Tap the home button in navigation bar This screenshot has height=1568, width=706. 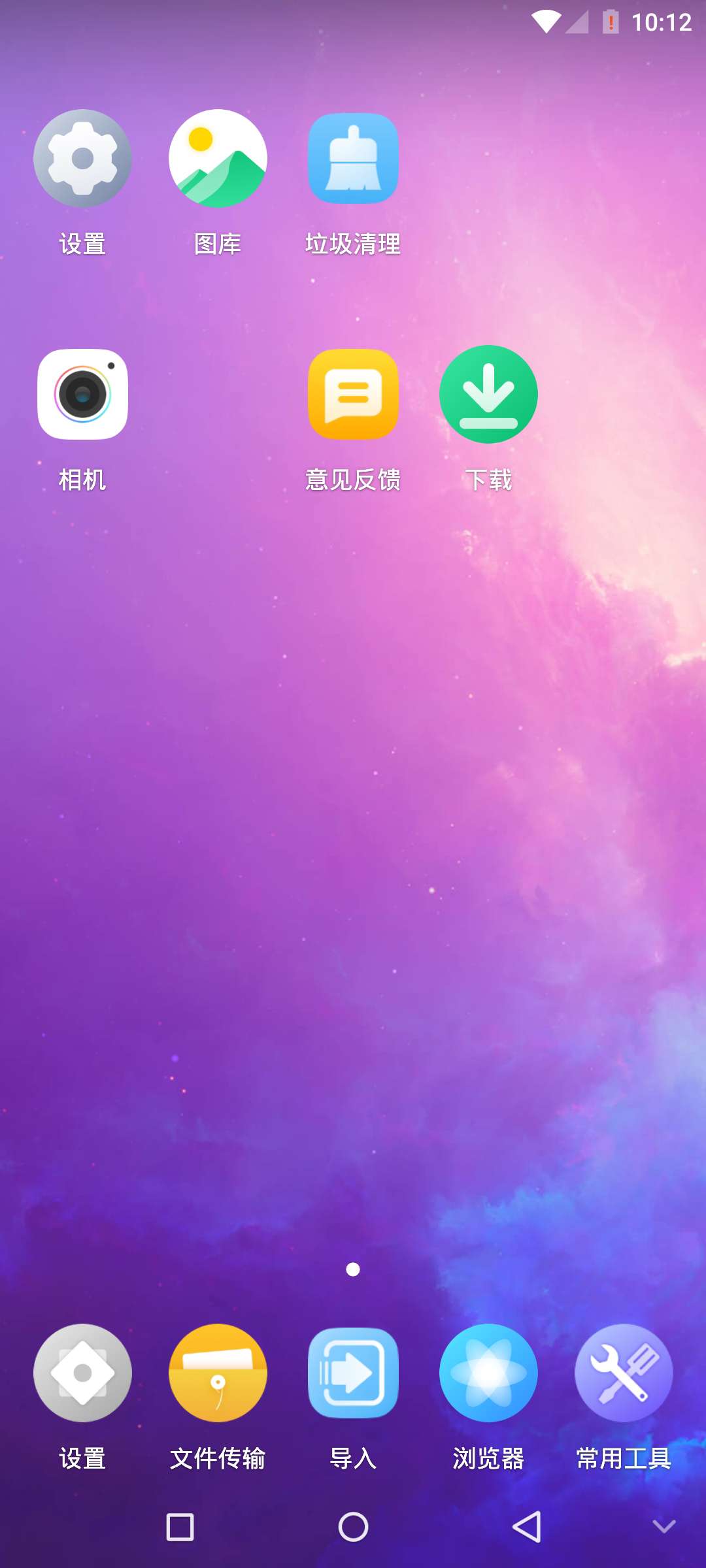[353, 1527]
